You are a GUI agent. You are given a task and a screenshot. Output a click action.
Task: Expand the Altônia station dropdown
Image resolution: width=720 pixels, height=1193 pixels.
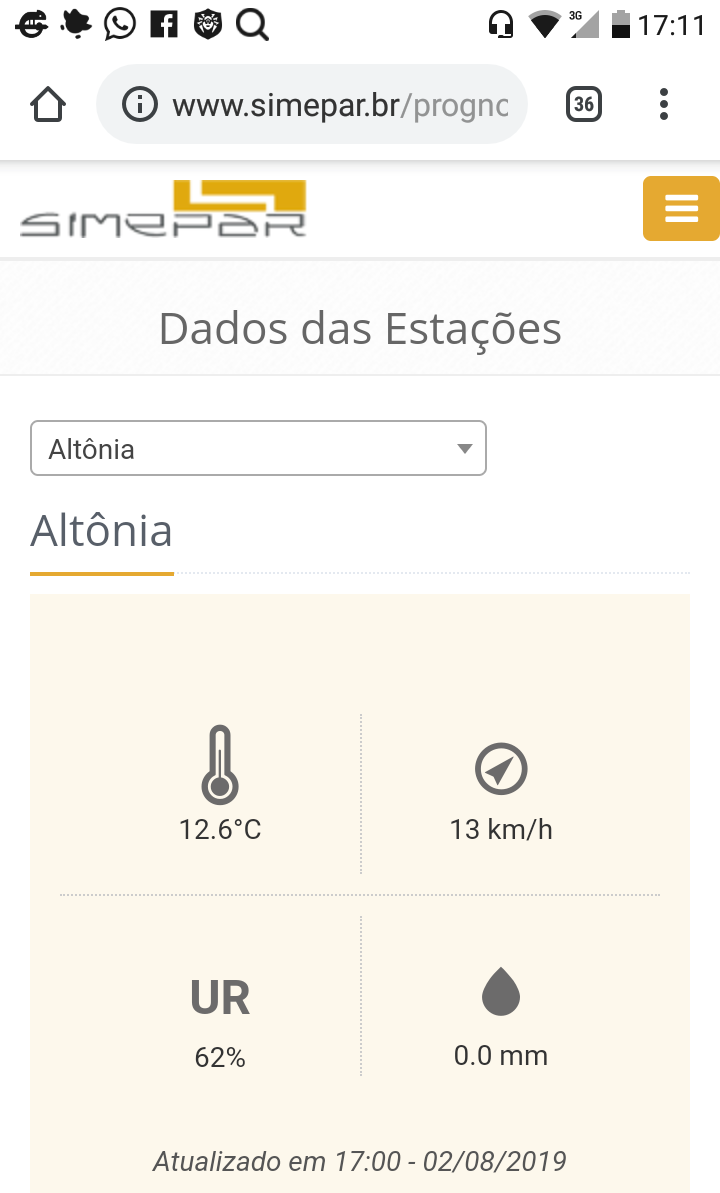[x=258, y=448]
